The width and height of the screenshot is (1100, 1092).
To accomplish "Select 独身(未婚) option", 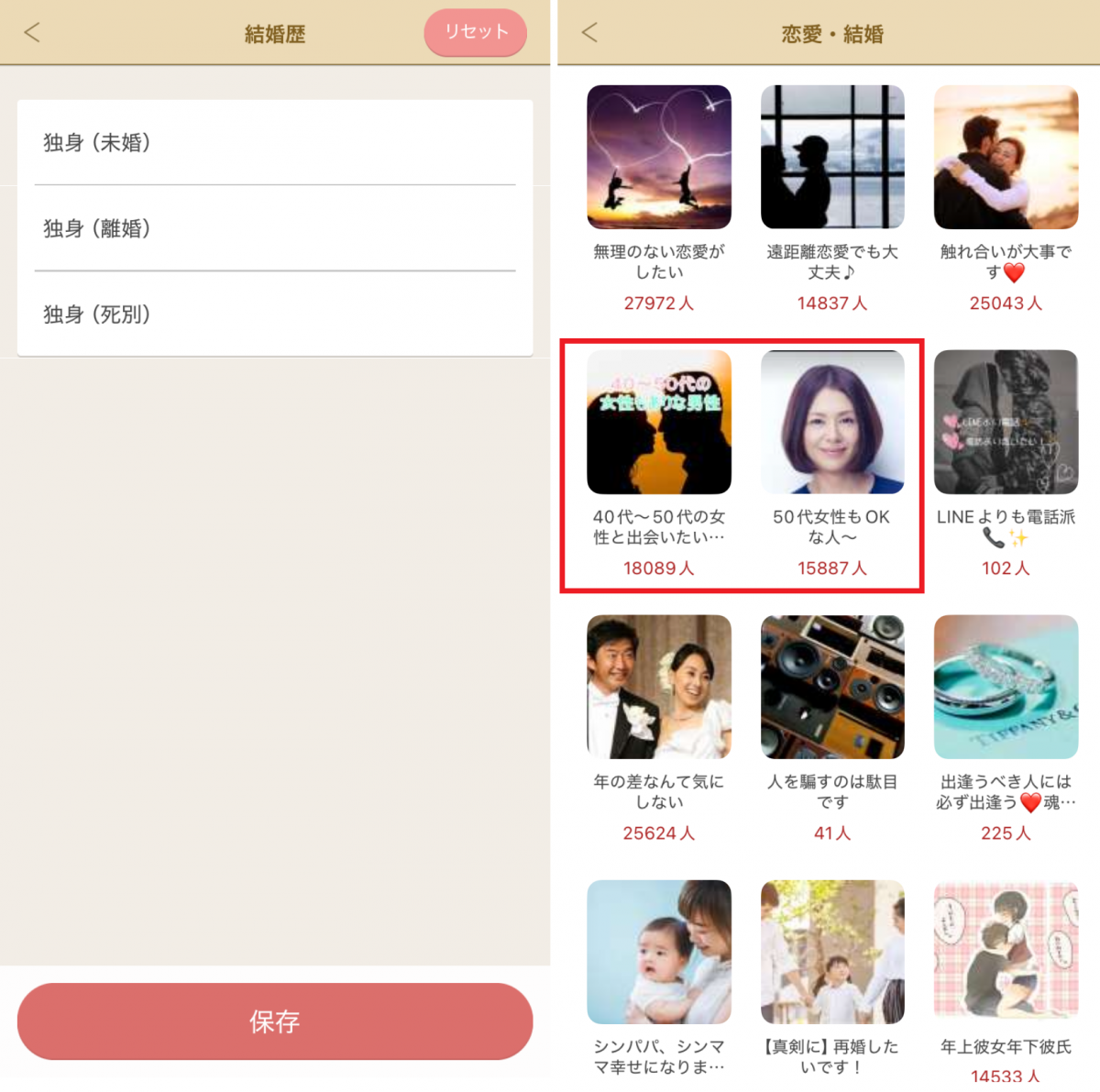I will tap(274, 143).
